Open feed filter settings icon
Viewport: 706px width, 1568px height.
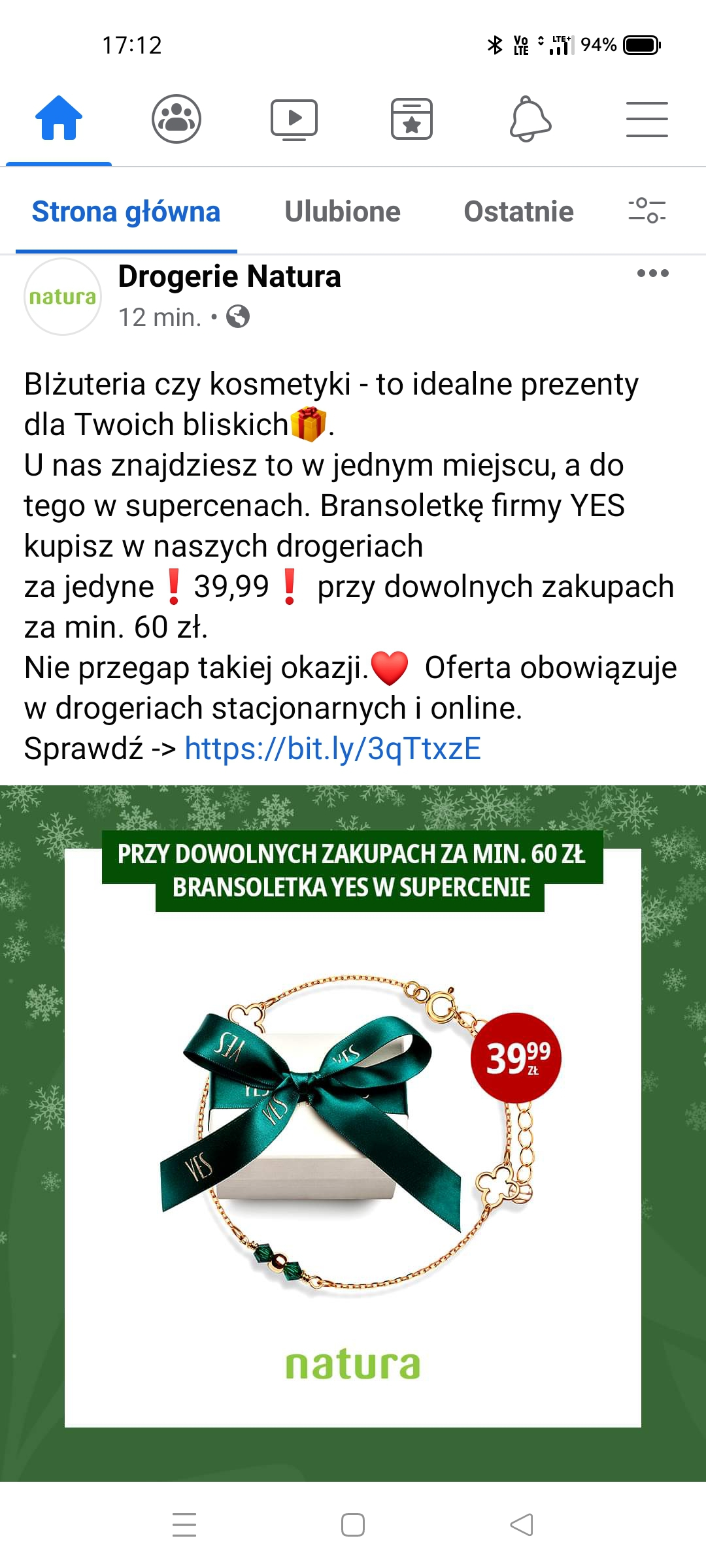coord(647,210)
